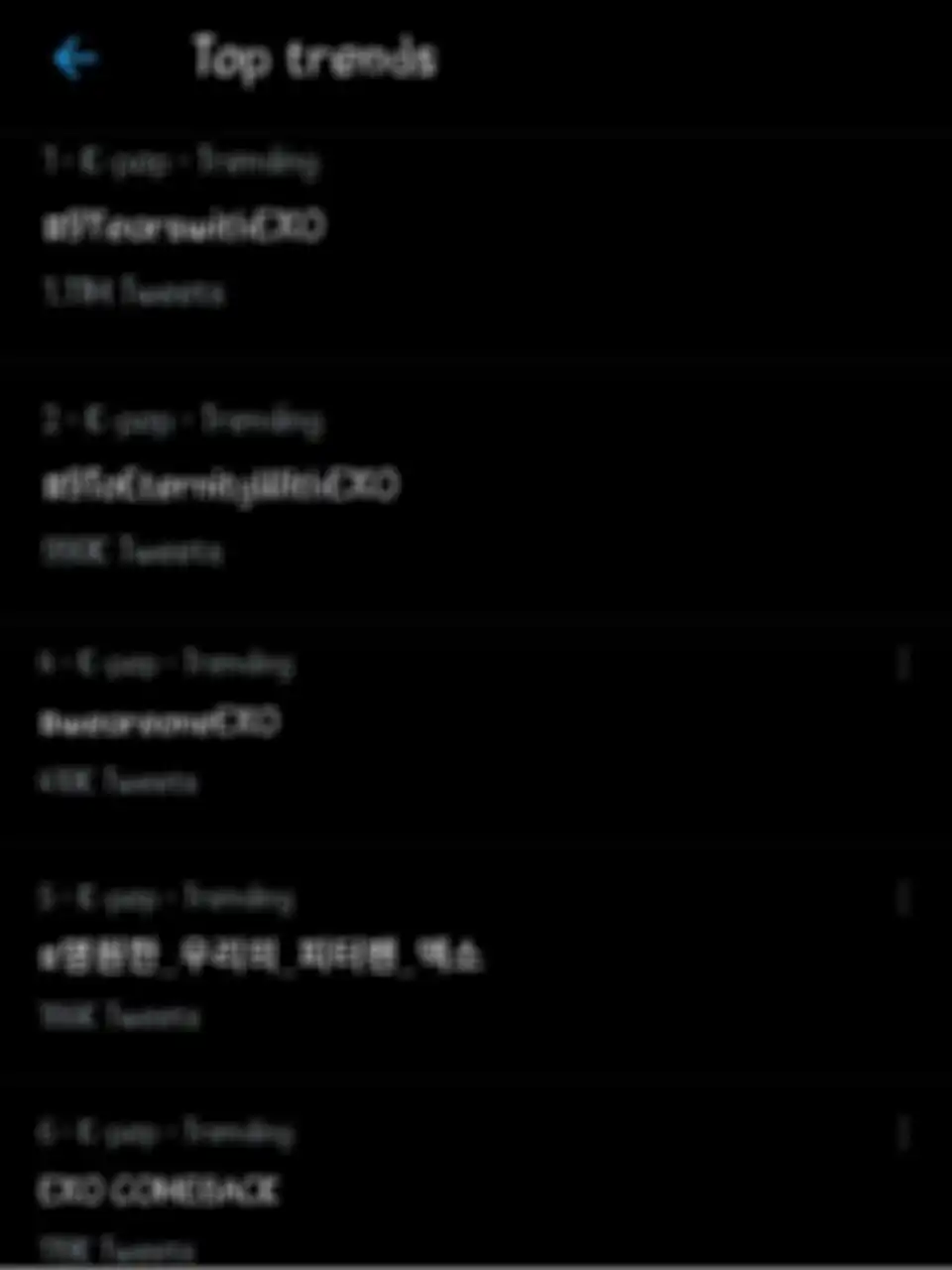Open overflow menu for trend number 4
The height and width of the screenshot is (1270, 952).
903,663
